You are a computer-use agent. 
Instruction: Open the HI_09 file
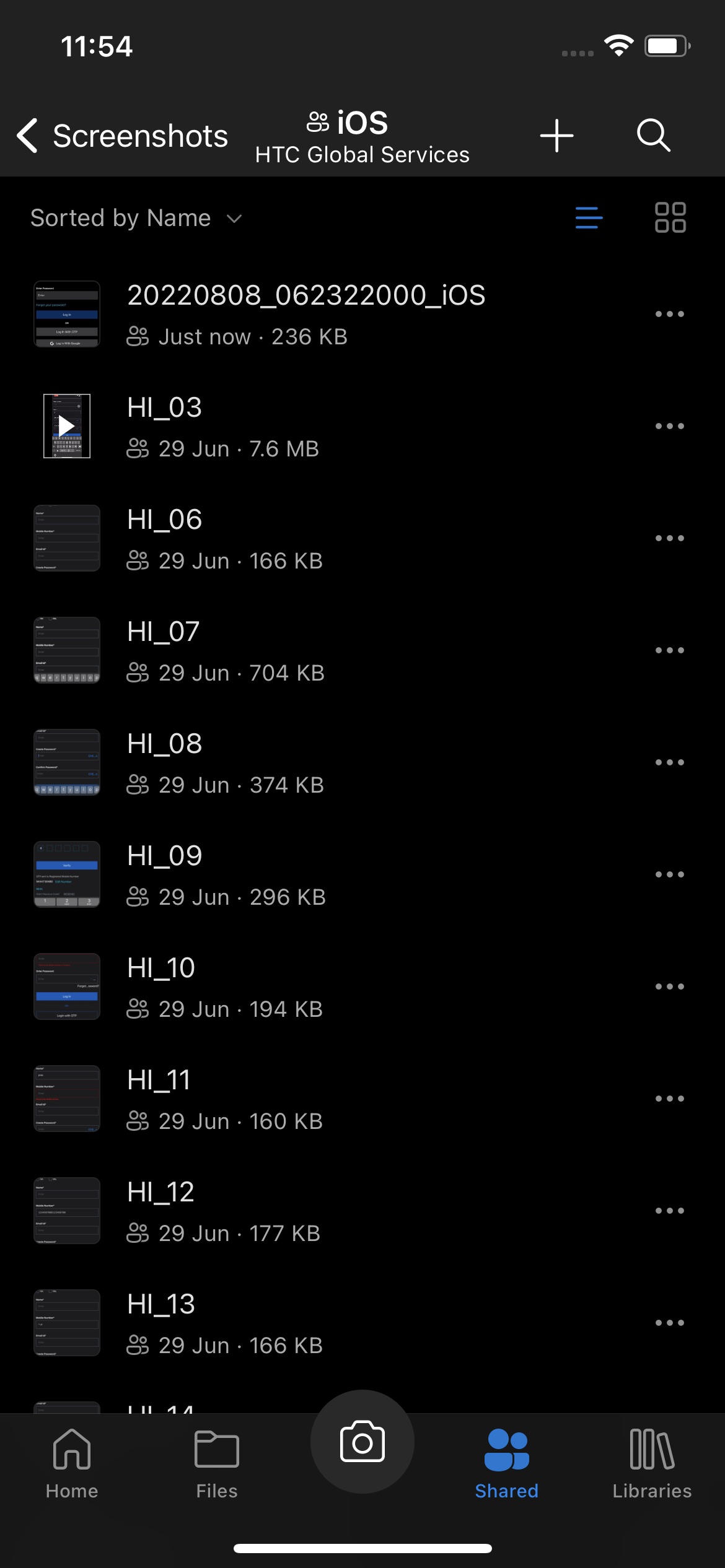click(164, 874)
